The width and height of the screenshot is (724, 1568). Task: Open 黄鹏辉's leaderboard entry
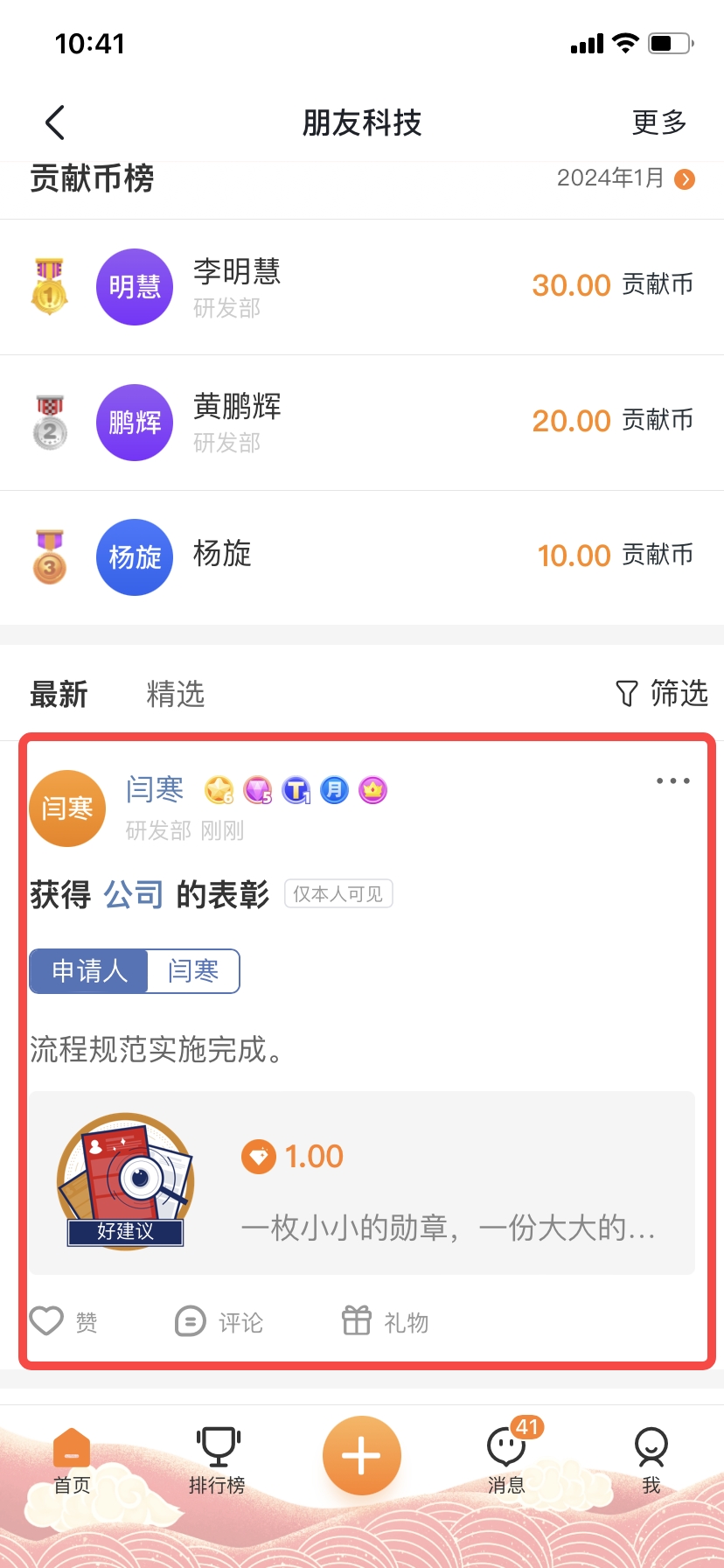click(x=361, y=423)
